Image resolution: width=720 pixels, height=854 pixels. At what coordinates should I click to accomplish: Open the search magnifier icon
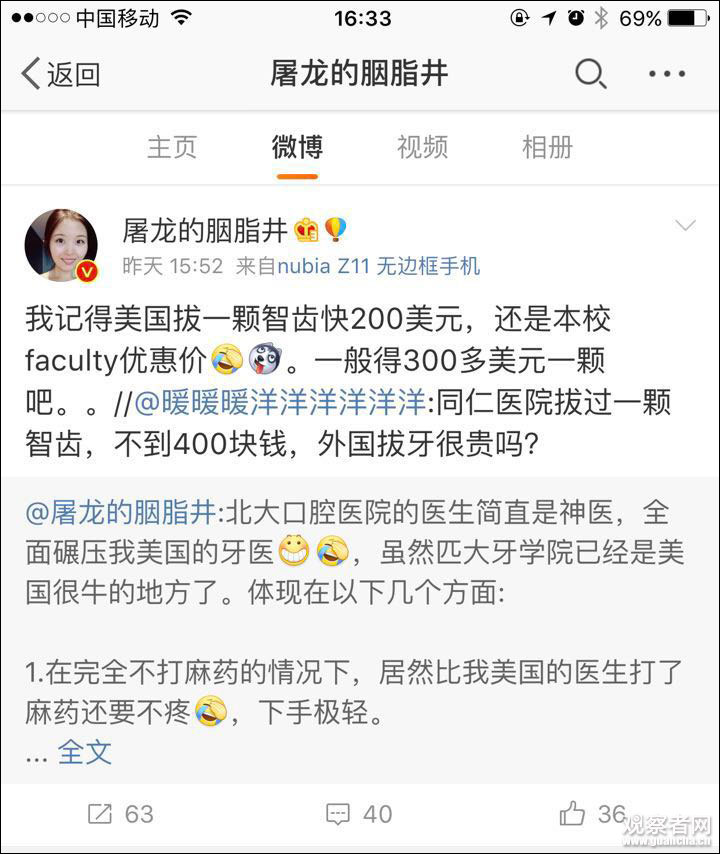point(590,74)
